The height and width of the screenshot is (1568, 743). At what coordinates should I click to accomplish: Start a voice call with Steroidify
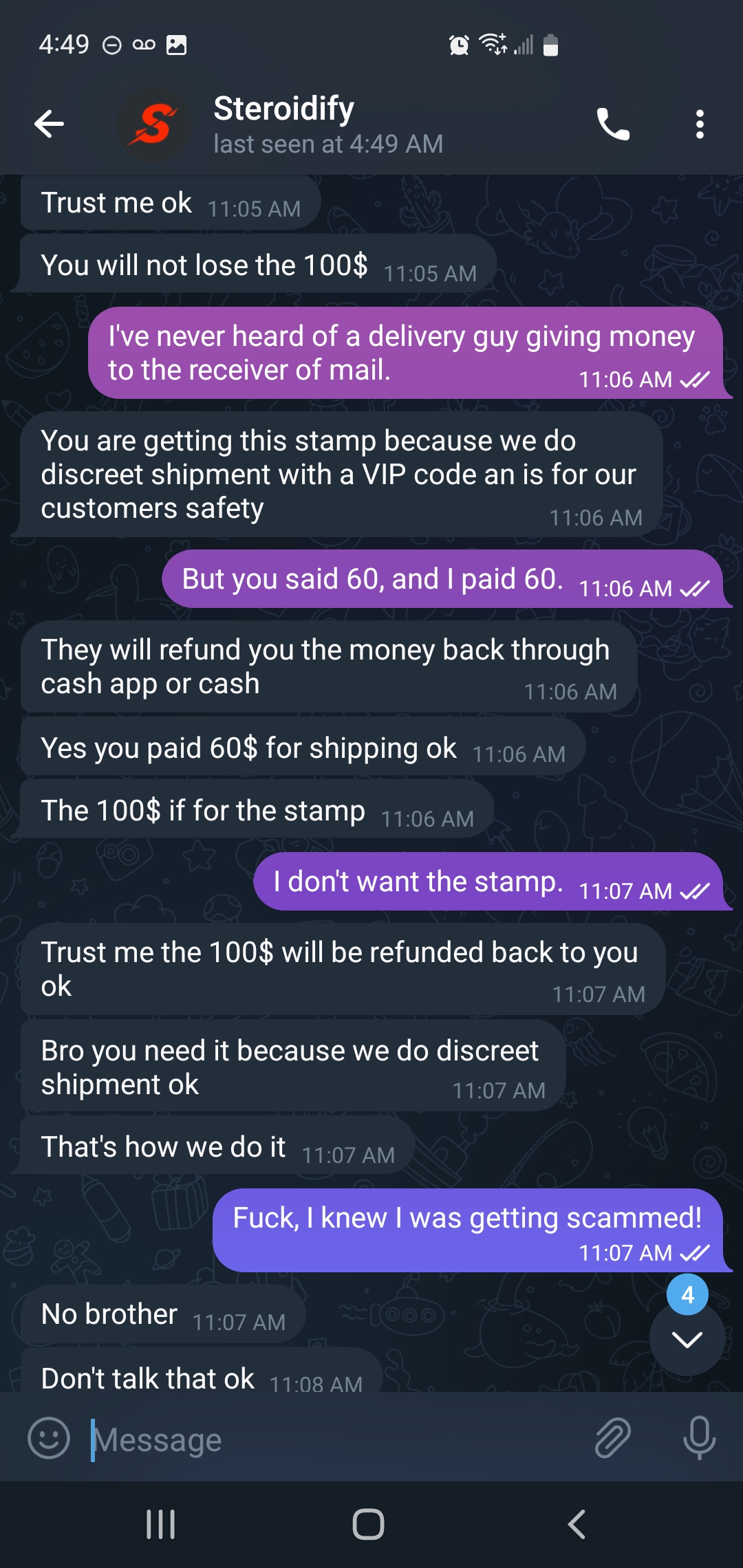click(612, 124)
